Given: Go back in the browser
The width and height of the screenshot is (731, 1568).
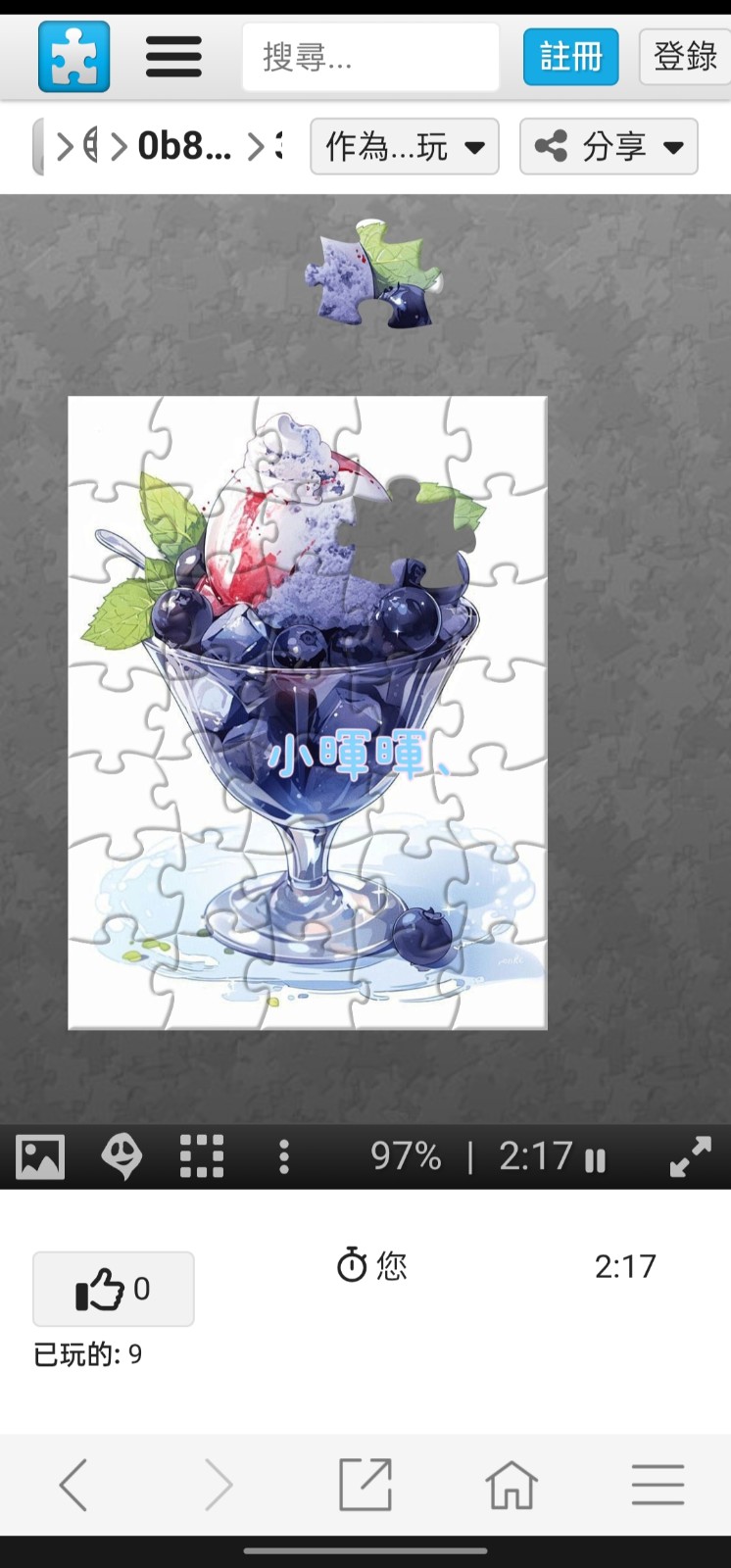Looking at the screenshot, I should pyautogui.click(x=73, y=1485).
